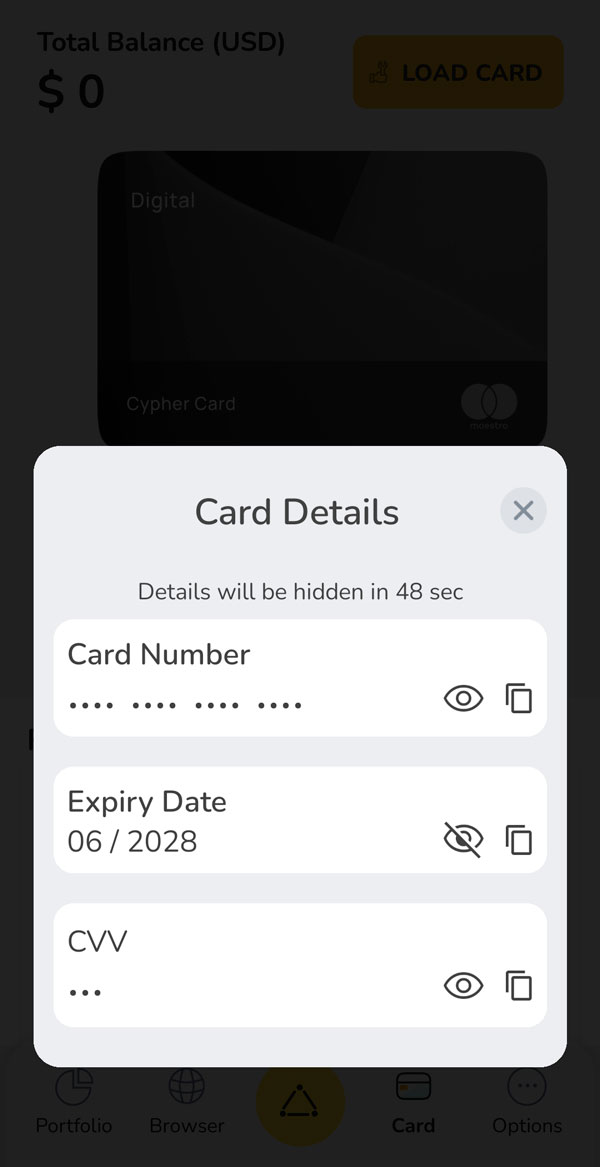
Task: Hide the expiry date
Action: click(463, 839)
